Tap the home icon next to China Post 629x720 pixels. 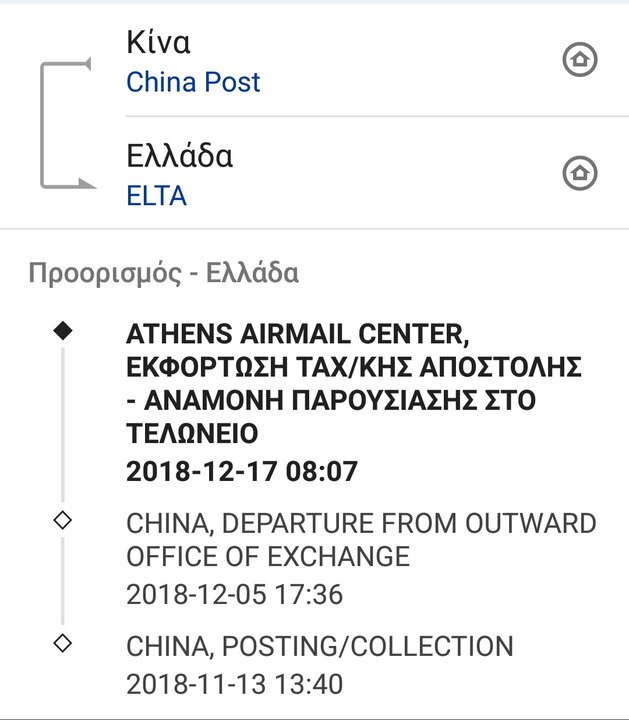[580, 60]
